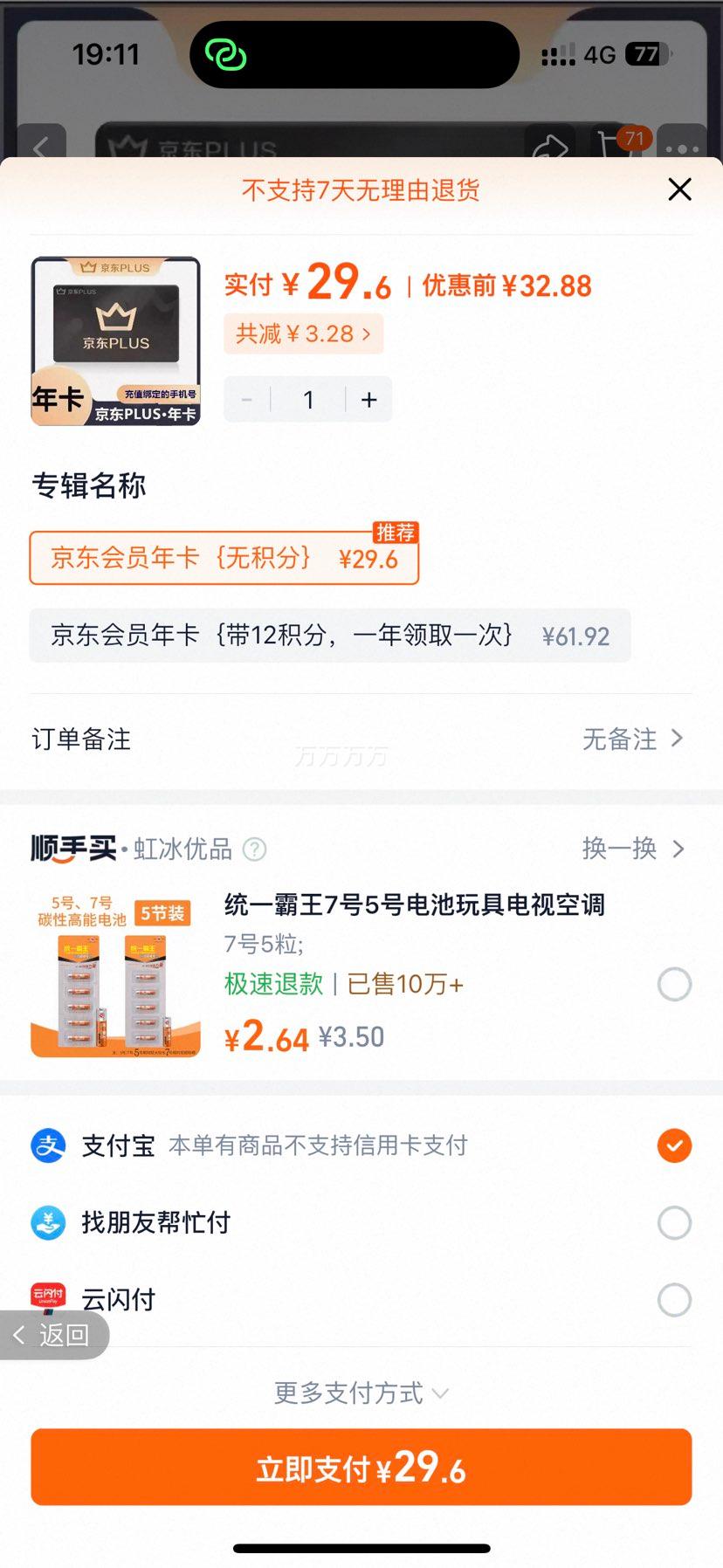
Task: Tap 立即支付¥29.6 to pay now
Action: (361, 1468)
